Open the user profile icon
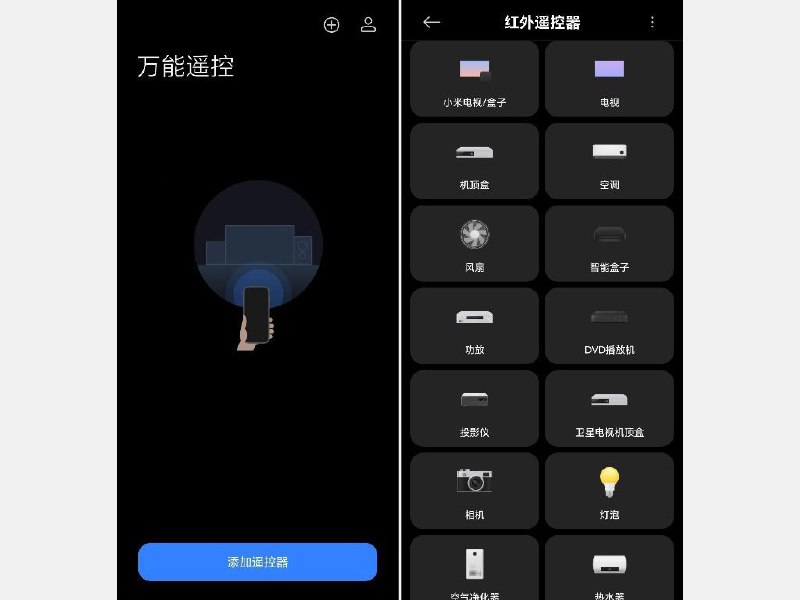Image resolution: width=800 pixels, height=600 pixels. click(x=368, y=25)
